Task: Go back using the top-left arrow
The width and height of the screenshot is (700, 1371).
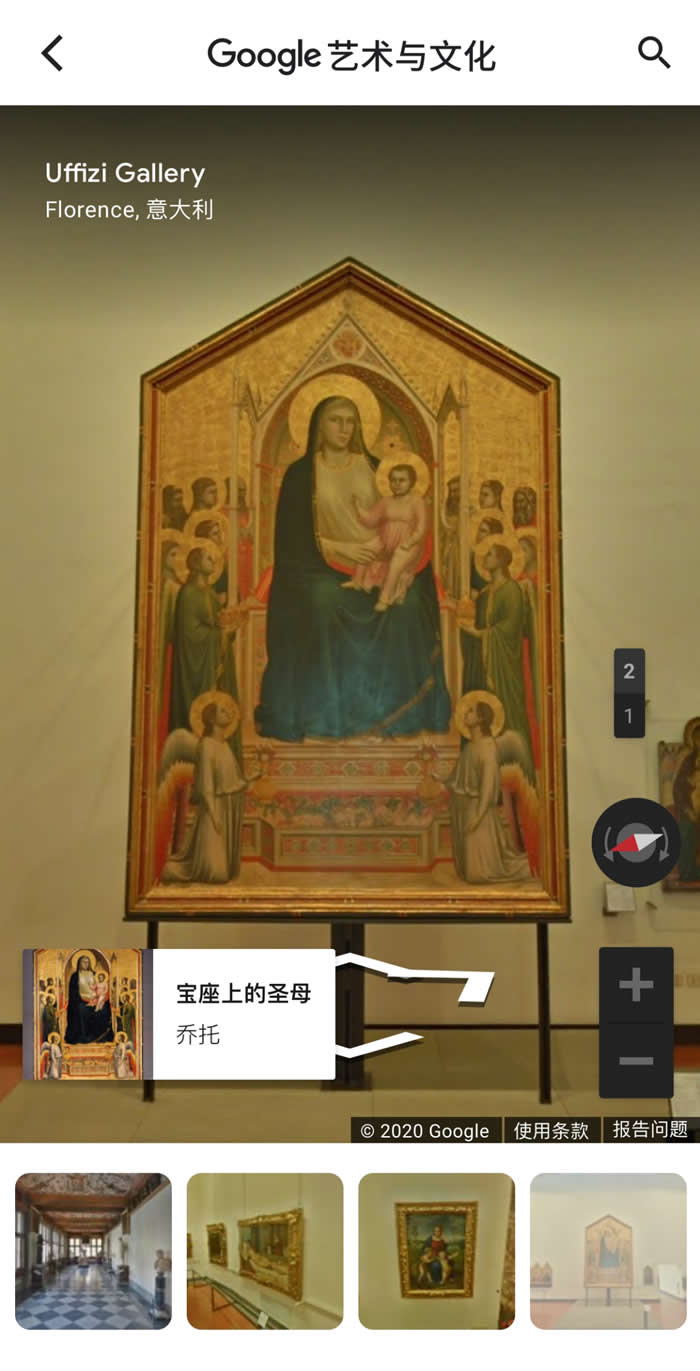Action: point(52,53)
